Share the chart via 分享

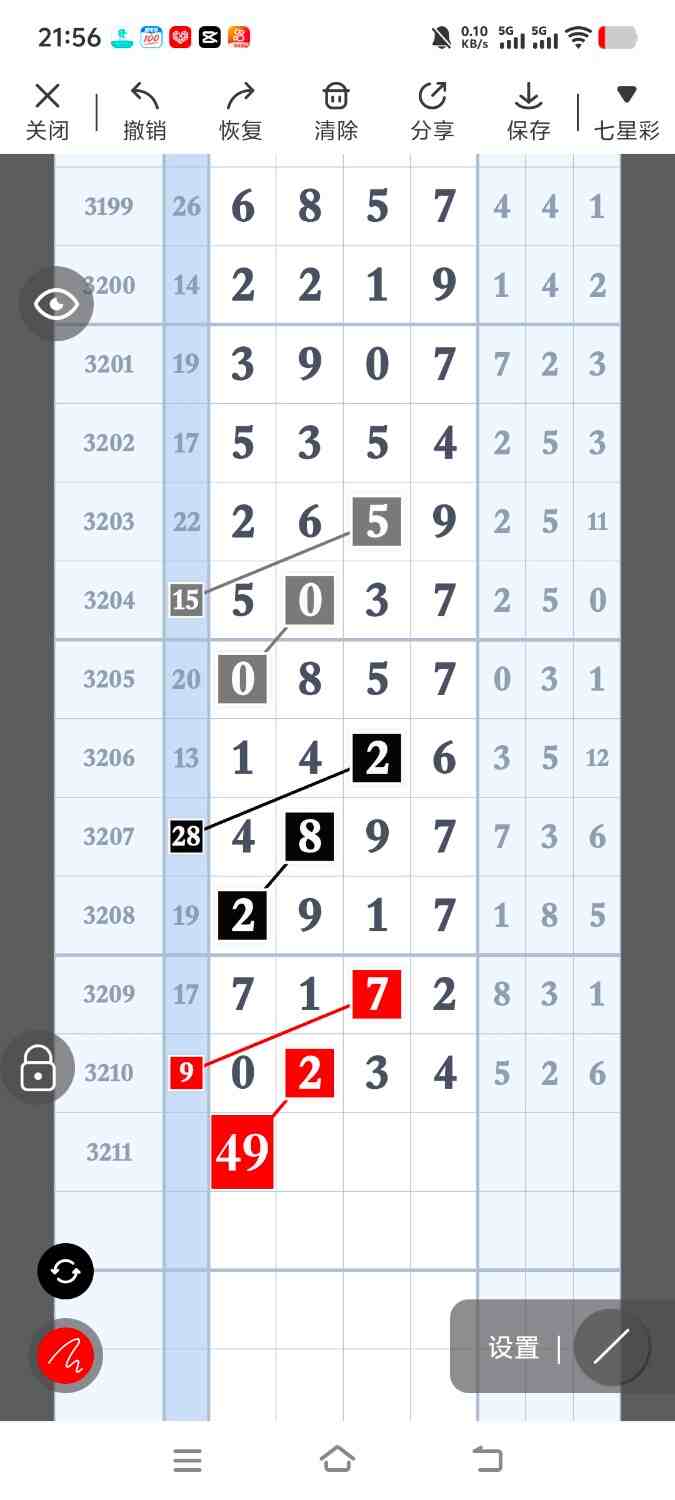pyautogui.click(x=432, y=111)
